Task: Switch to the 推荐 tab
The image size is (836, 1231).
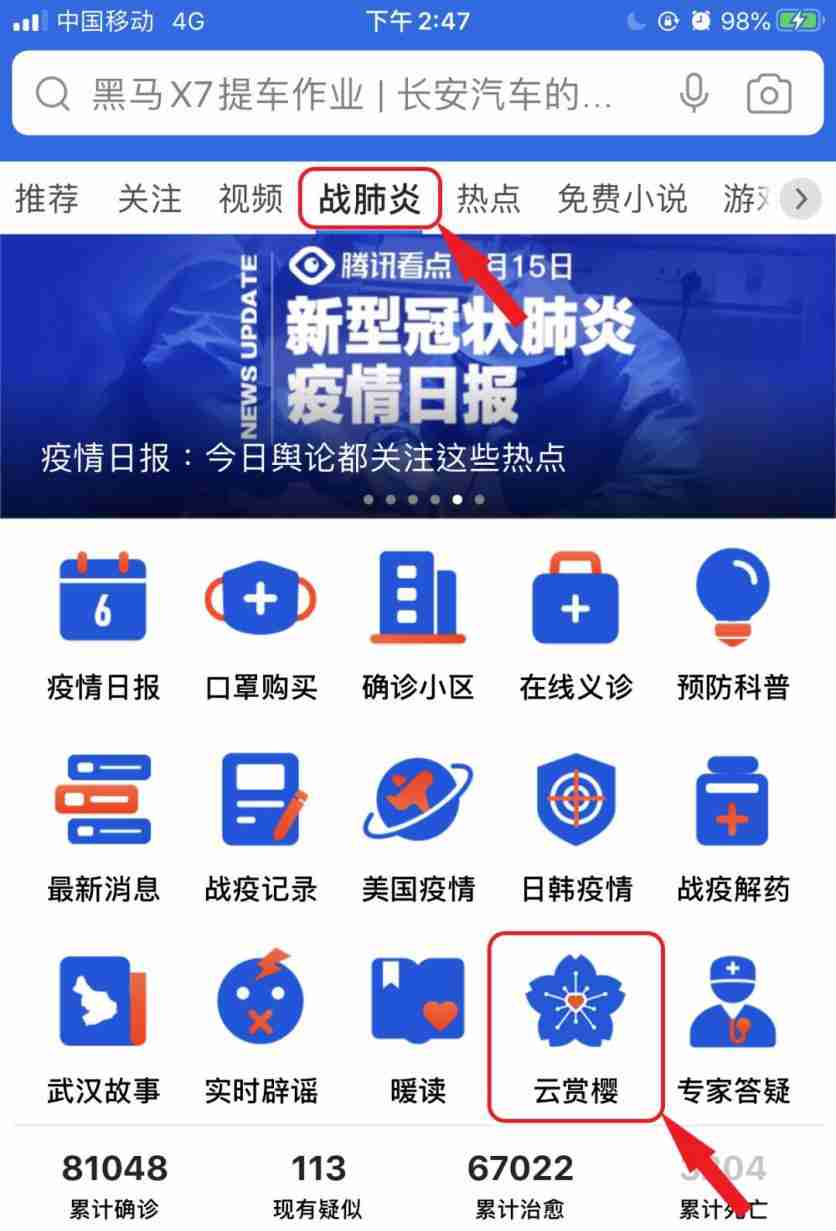Action: 47,199
